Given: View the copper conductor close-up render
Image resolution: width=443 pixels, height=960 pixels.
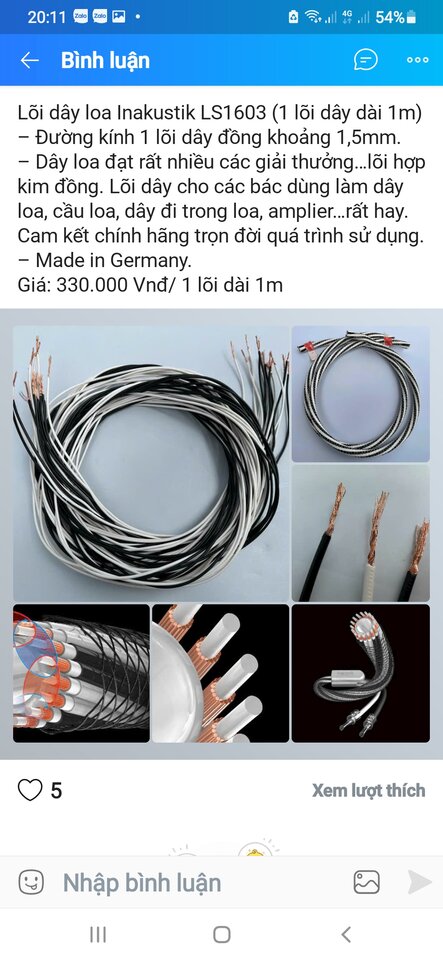Looking at the screenshot, I should (220, 673).
